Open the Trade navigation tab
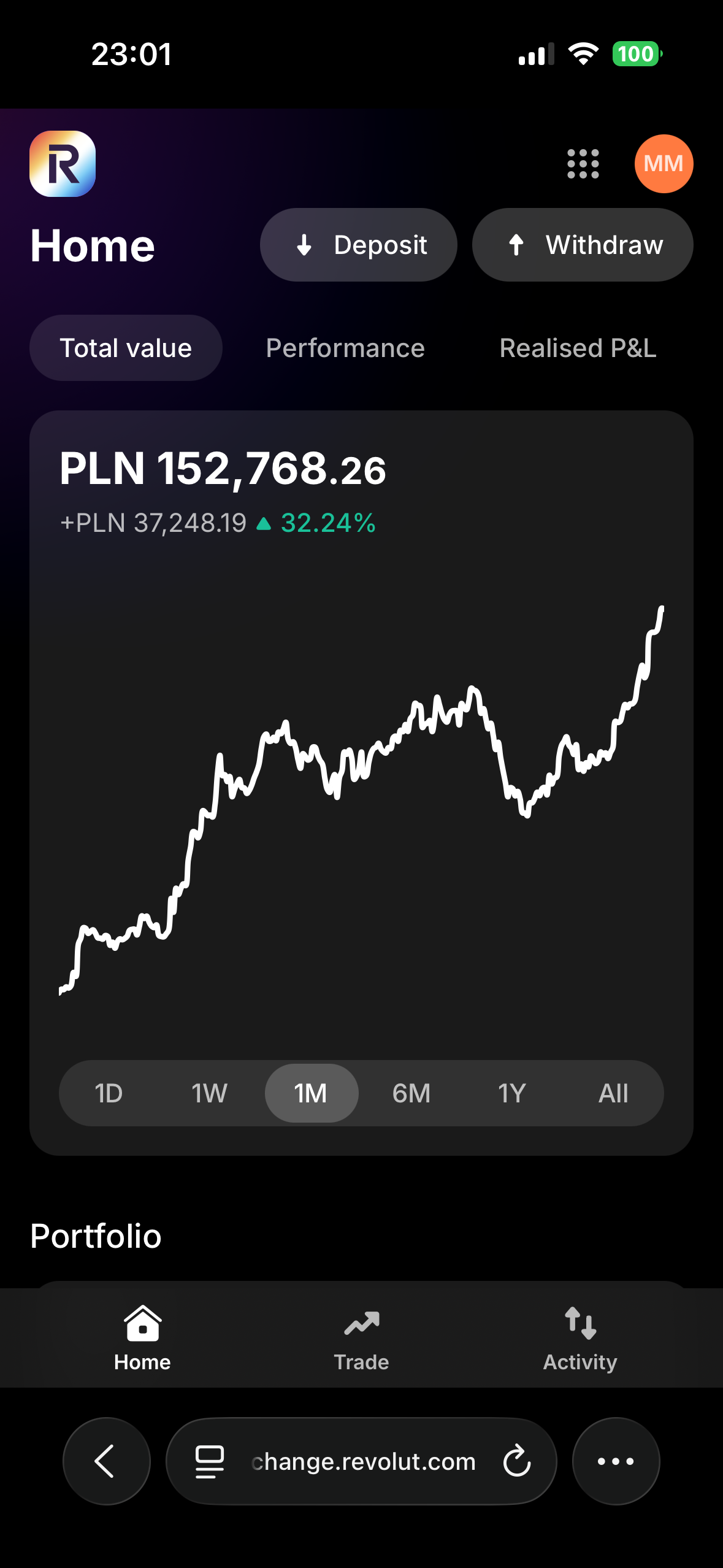Viewport: 723px width, 1568px height. coord(361,1339)
